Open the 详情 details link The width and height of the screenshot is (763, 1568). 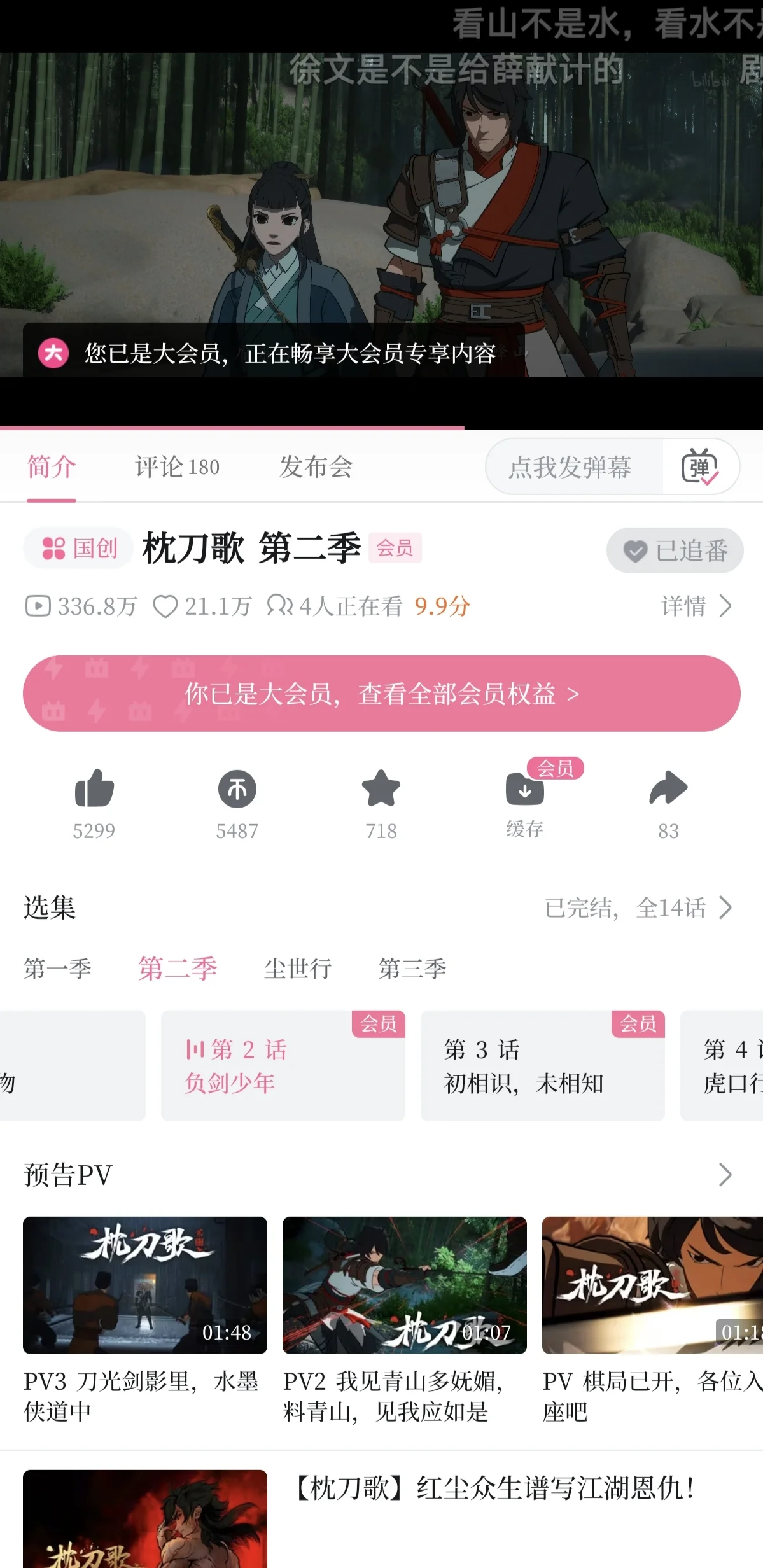(x=696, y=606)
